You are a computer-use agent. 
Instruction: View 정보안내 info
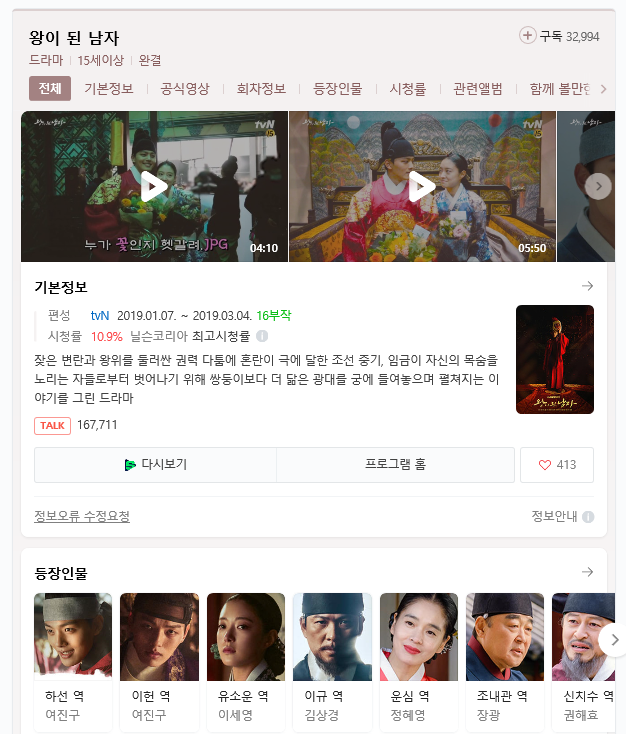[562, 517]
